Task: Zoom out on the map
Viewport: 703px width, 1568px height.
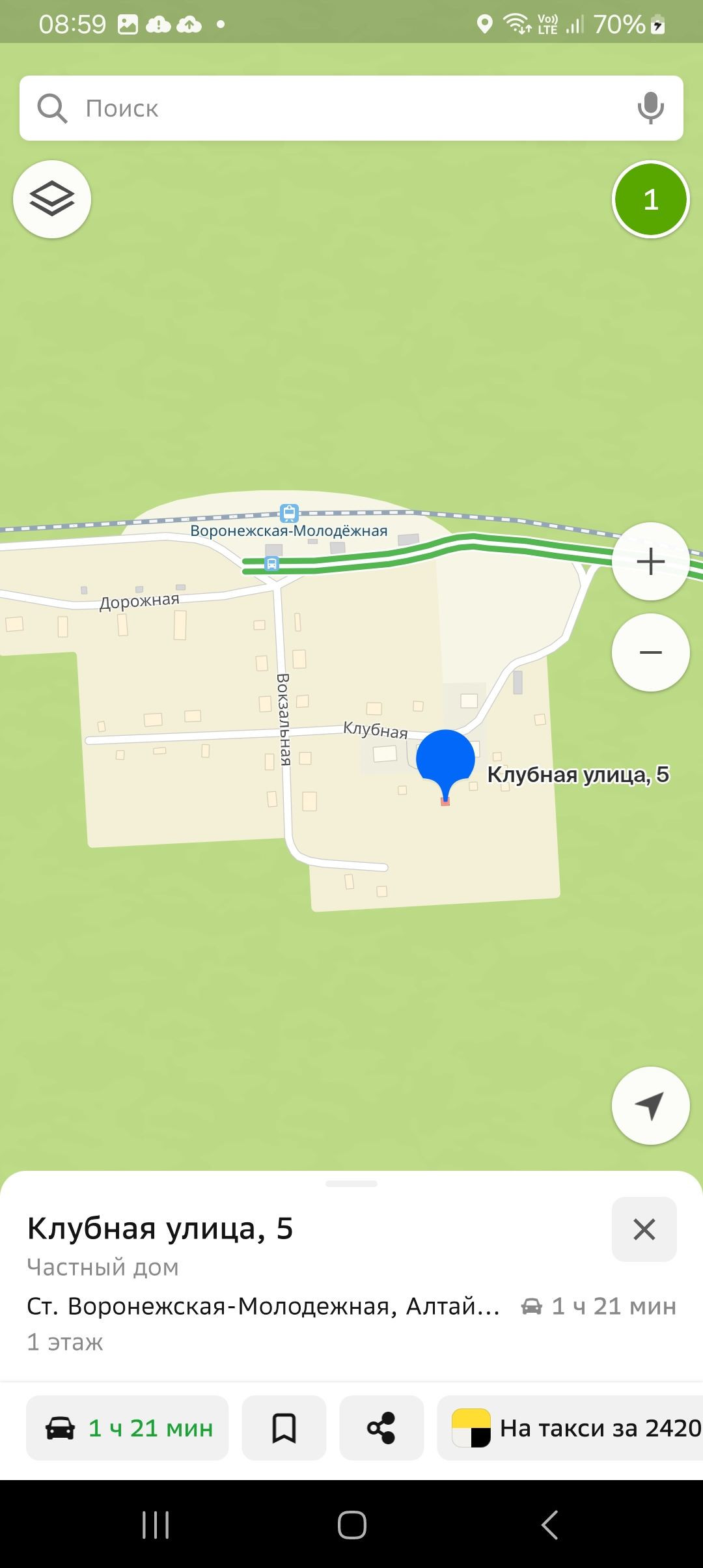Action: [650, 652]
